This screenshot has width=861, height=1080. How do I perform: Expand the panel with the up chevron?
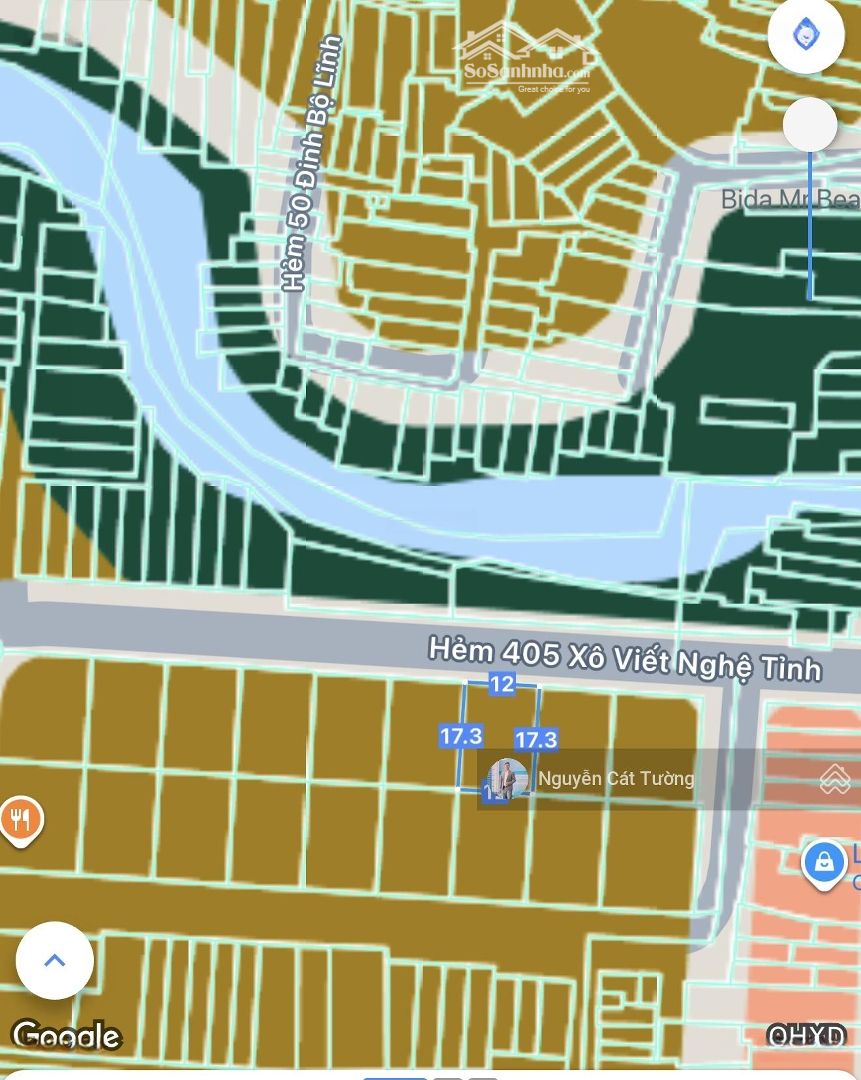pyautogui.click(x=55, y=960)
